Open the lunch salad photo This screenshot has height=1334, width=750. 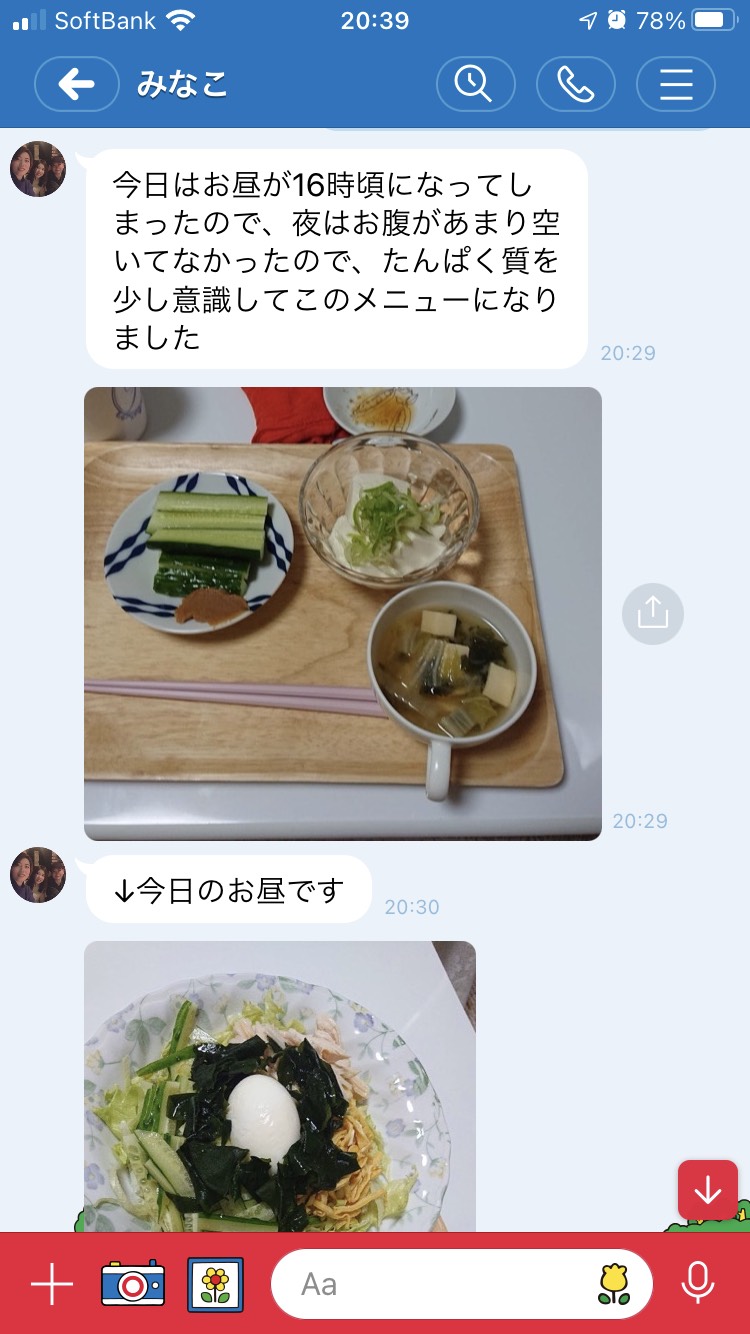280,1086
